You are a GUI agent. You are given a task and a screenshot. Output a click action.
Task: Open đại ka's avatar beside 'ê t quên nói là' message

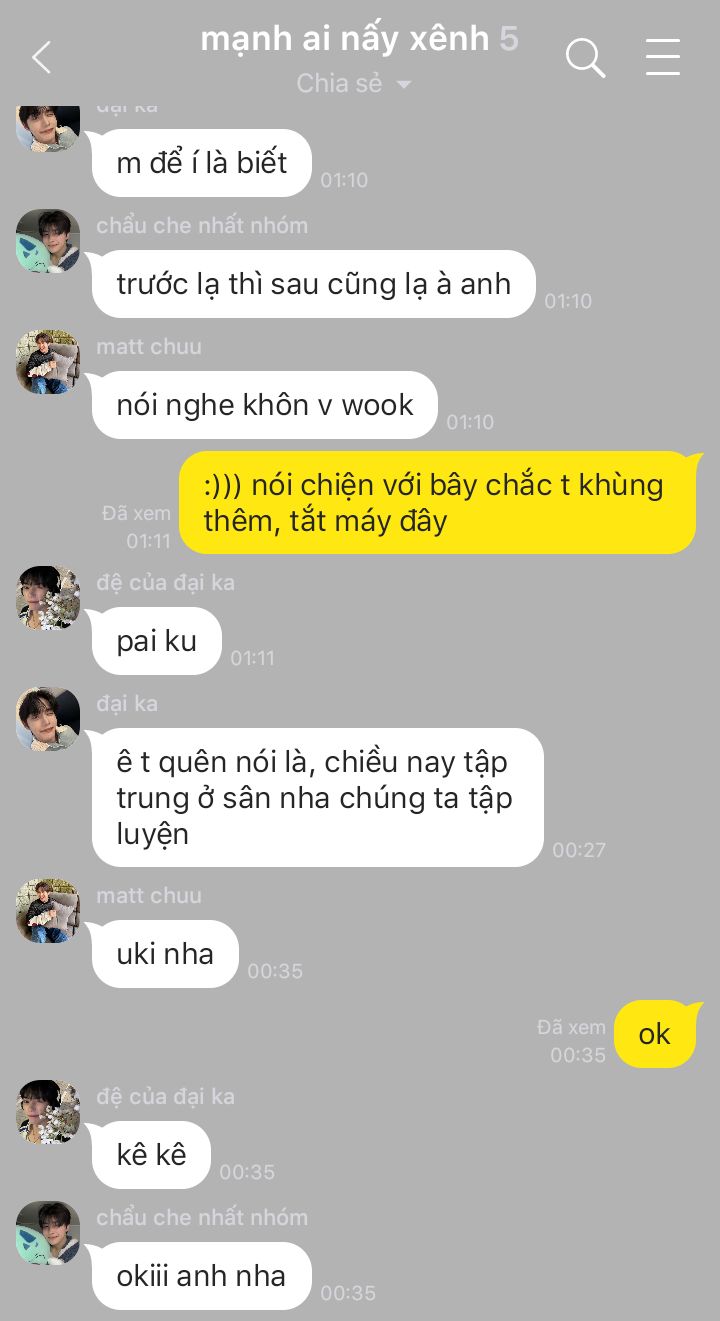(x=48, y=719)
